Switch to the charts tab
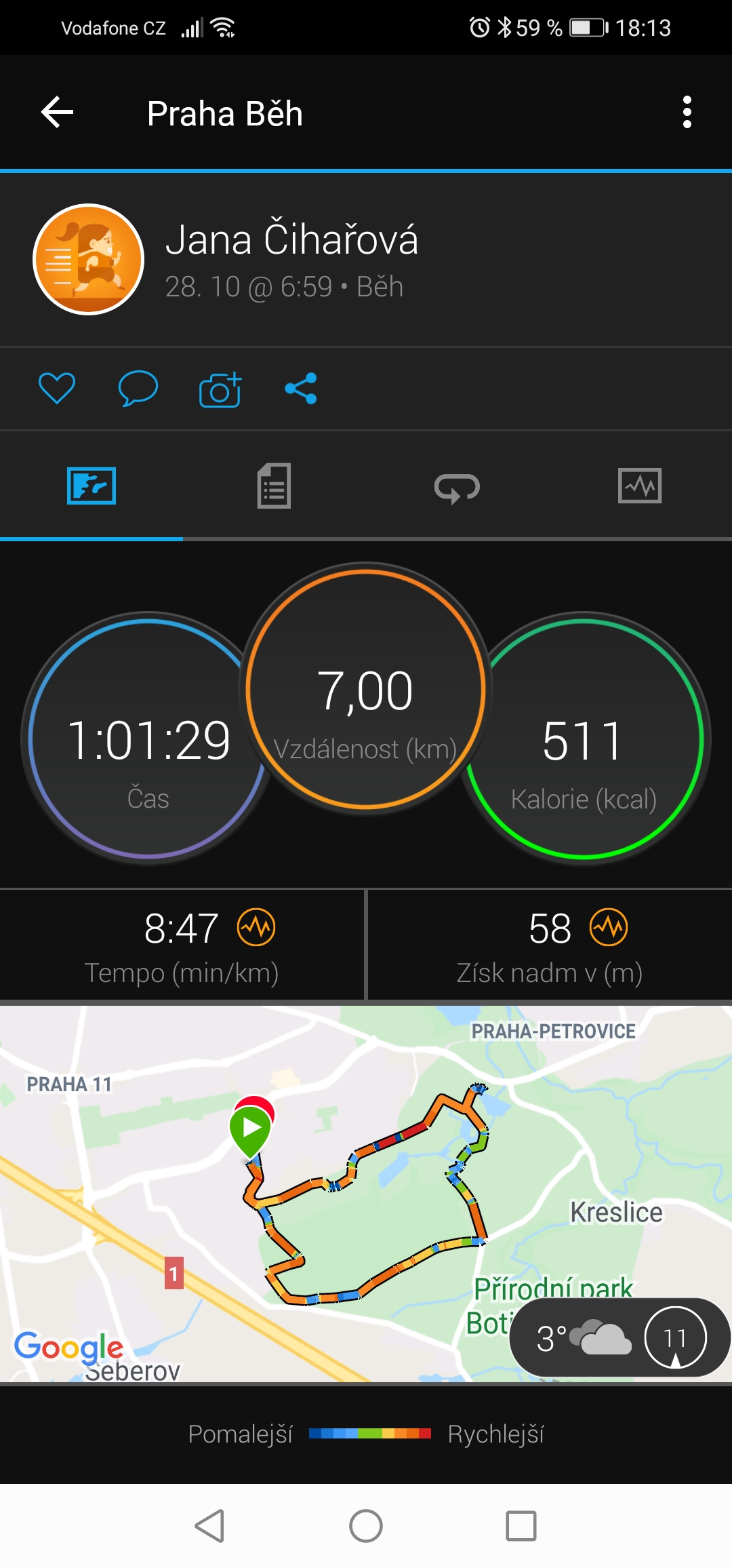Image resolution: width=732 pixels, height=1568 pixels. pyautogui.click(x=640, y=486)
